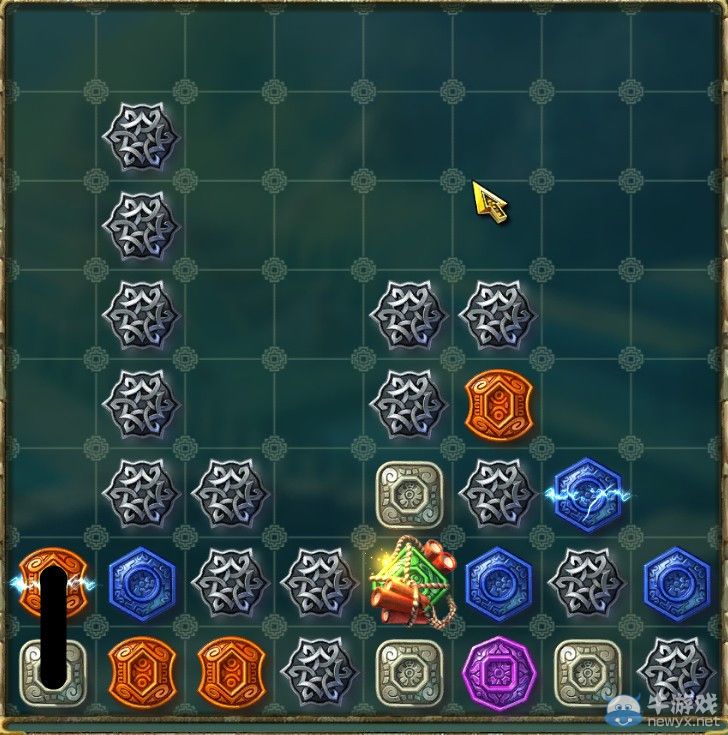Select the purple octagon tile
Screen dimensions: 728x735
click(496, 668)
